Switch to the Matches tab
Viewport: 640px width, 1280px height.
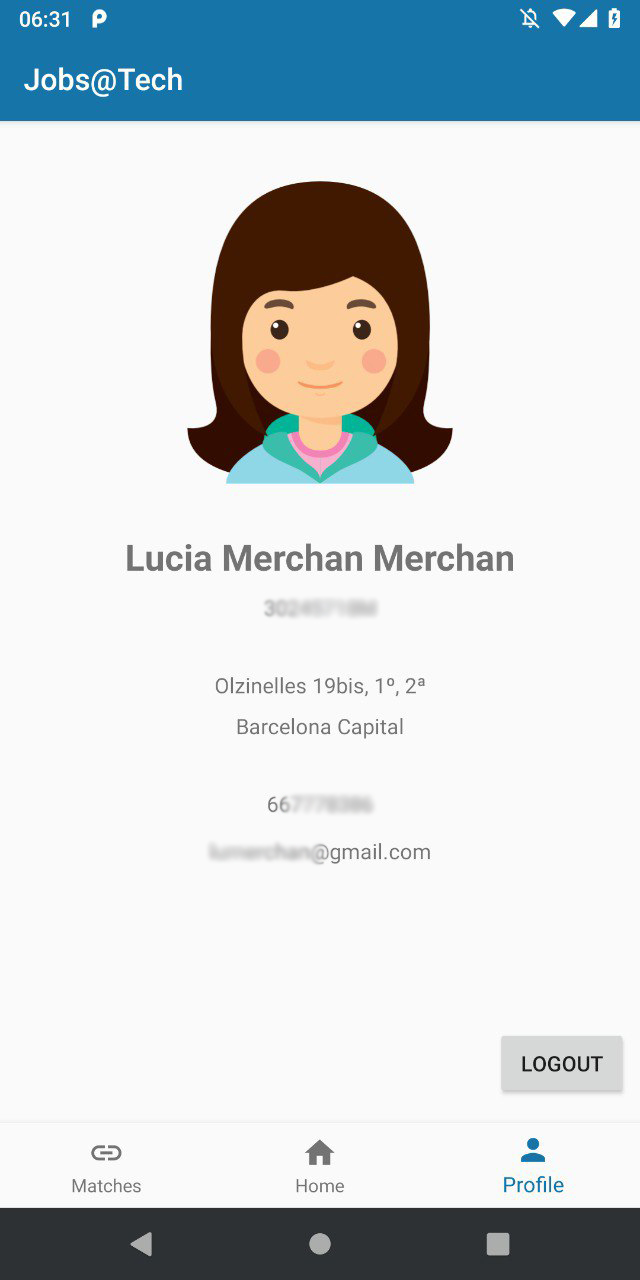coord(106,1166)
